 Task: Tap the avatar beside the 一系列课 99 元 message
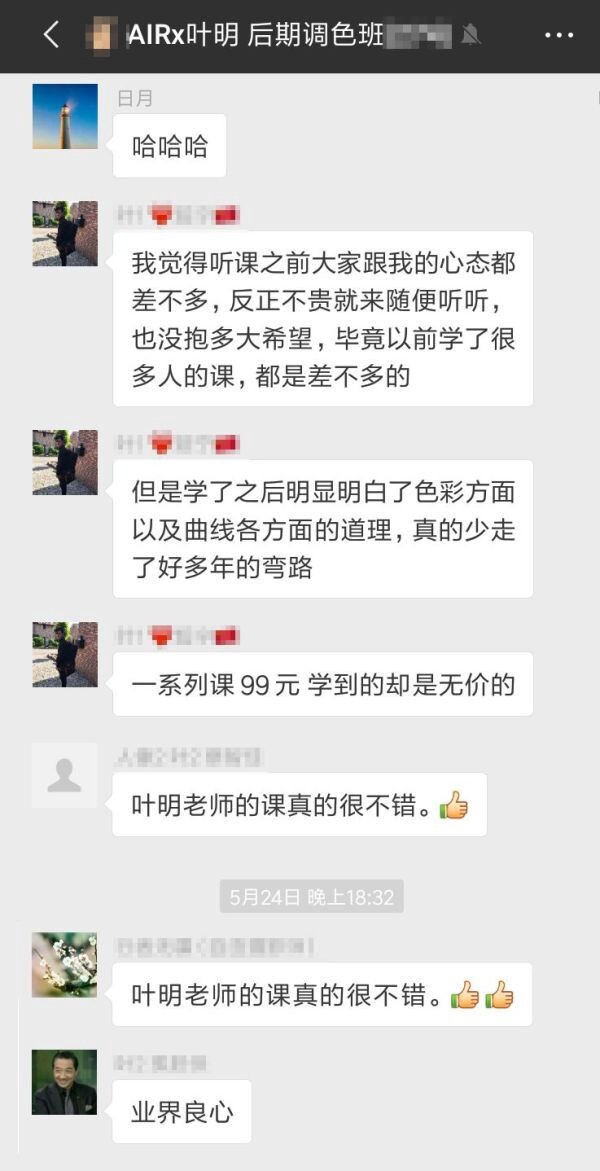click(x=65, y=654)
